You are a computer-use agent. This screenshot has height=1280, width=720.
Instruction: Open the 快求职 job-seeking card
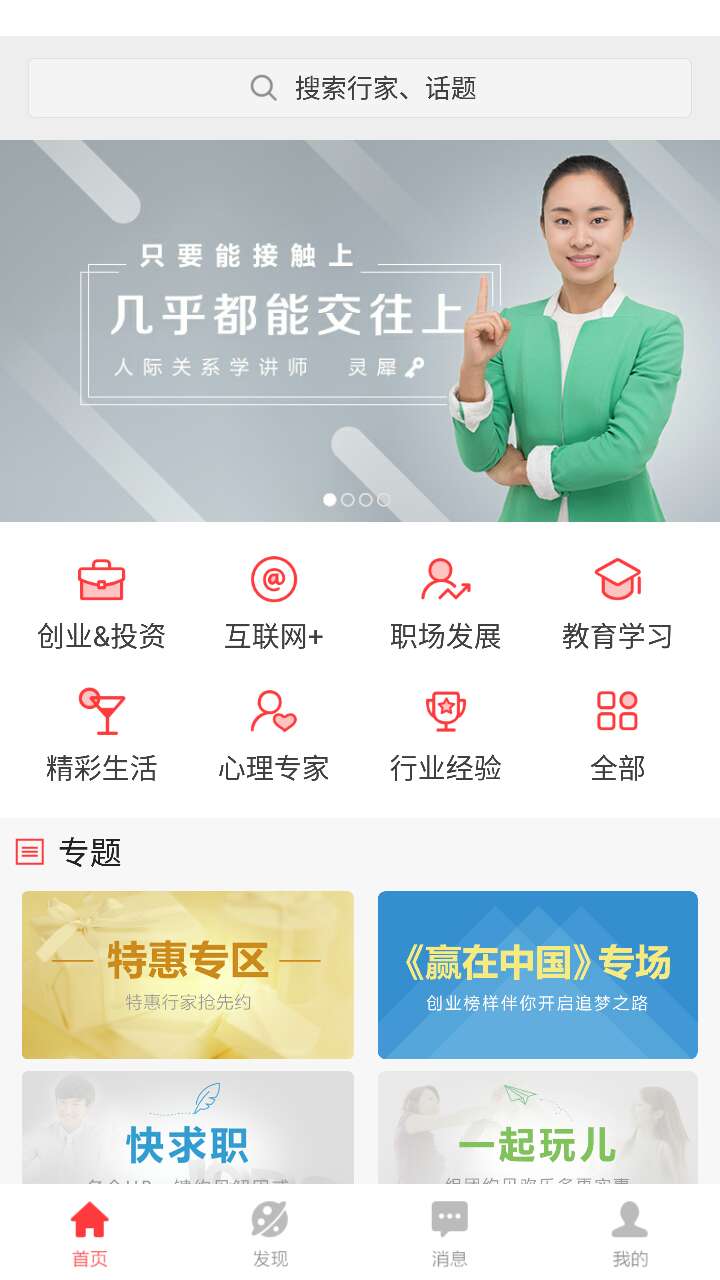[188, 1130]
